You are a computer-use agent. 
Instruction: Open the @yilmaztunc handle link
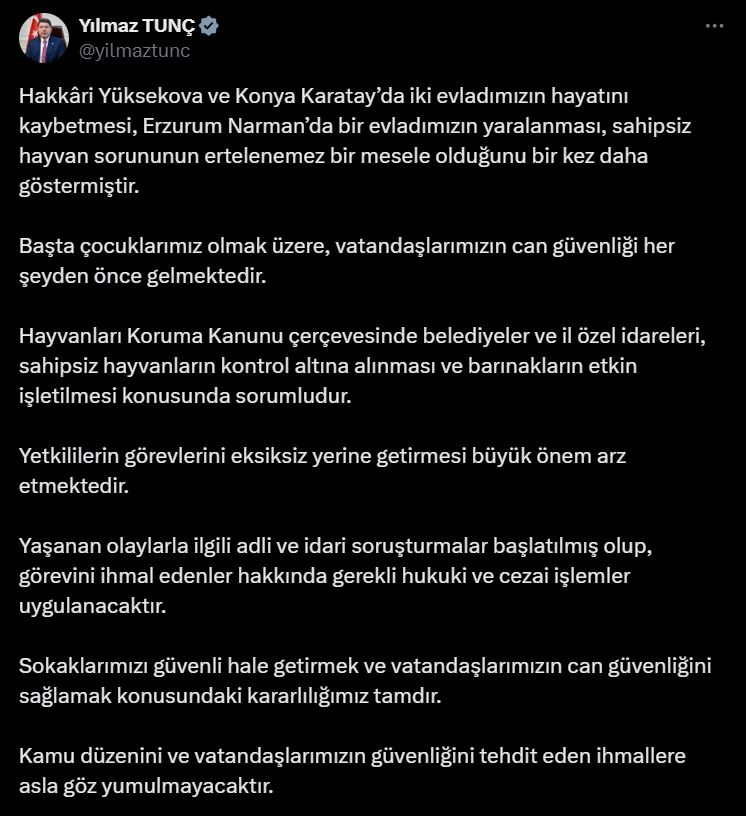point(134,50)
